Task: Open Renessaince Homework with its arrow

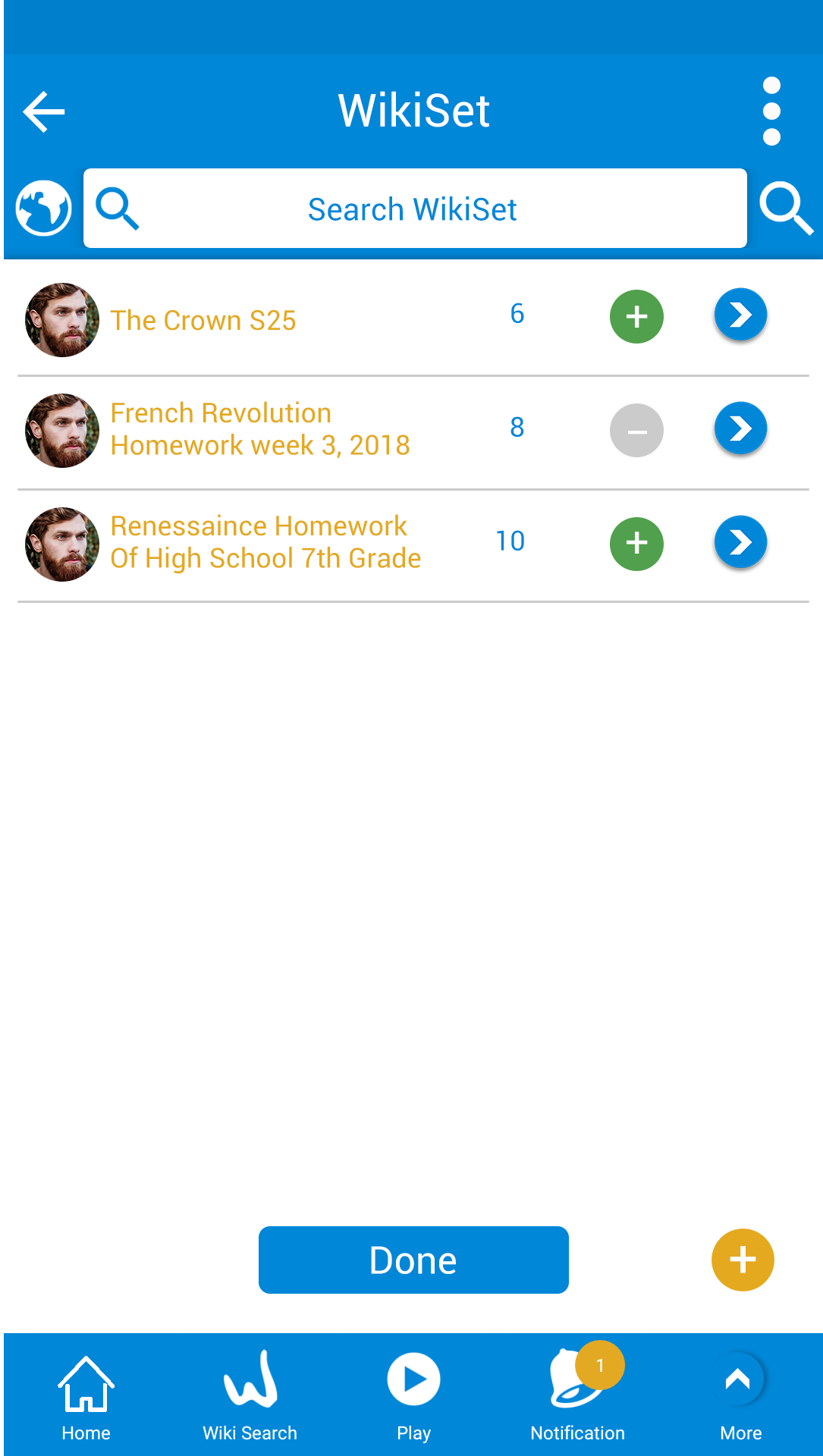Action: [x=740, y=542]
